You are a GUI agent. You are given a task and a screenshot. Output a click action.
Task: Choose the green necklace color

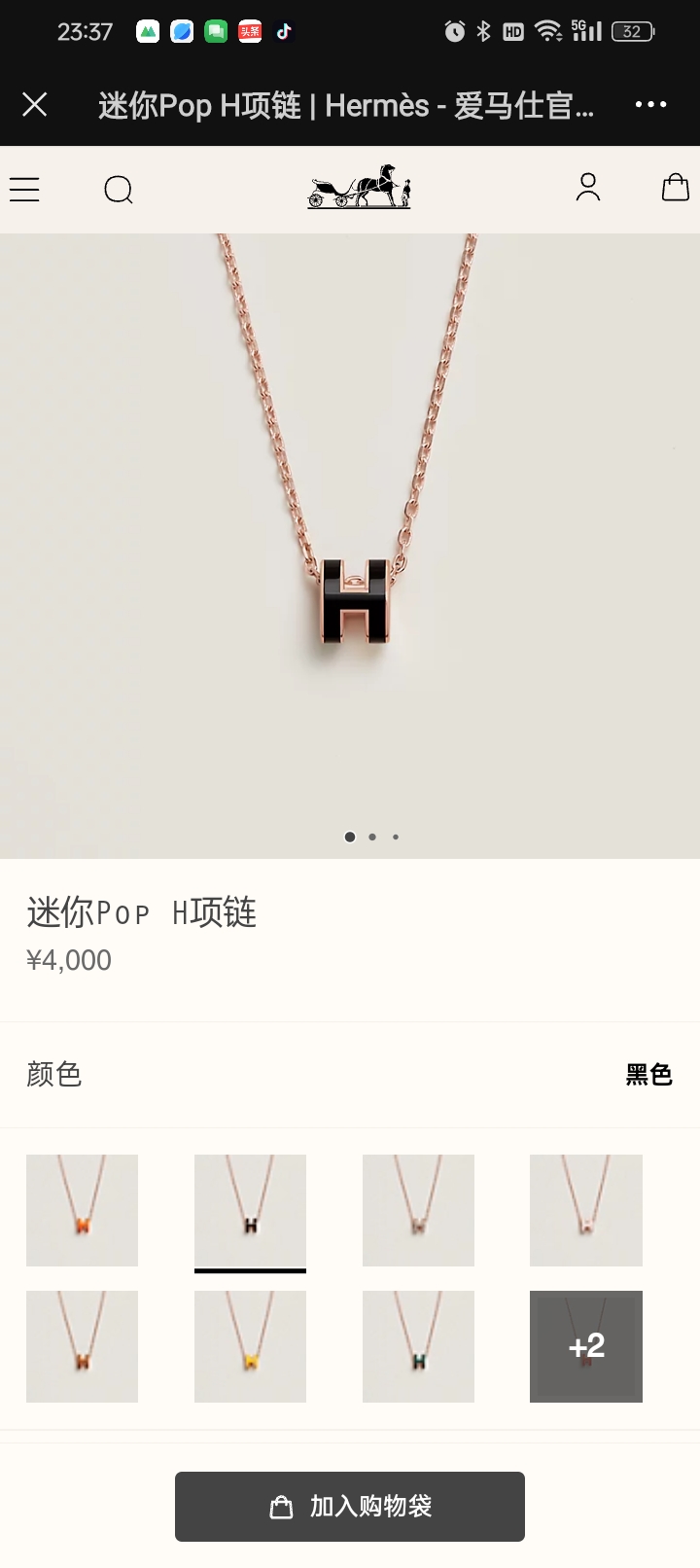[418, 1346]
